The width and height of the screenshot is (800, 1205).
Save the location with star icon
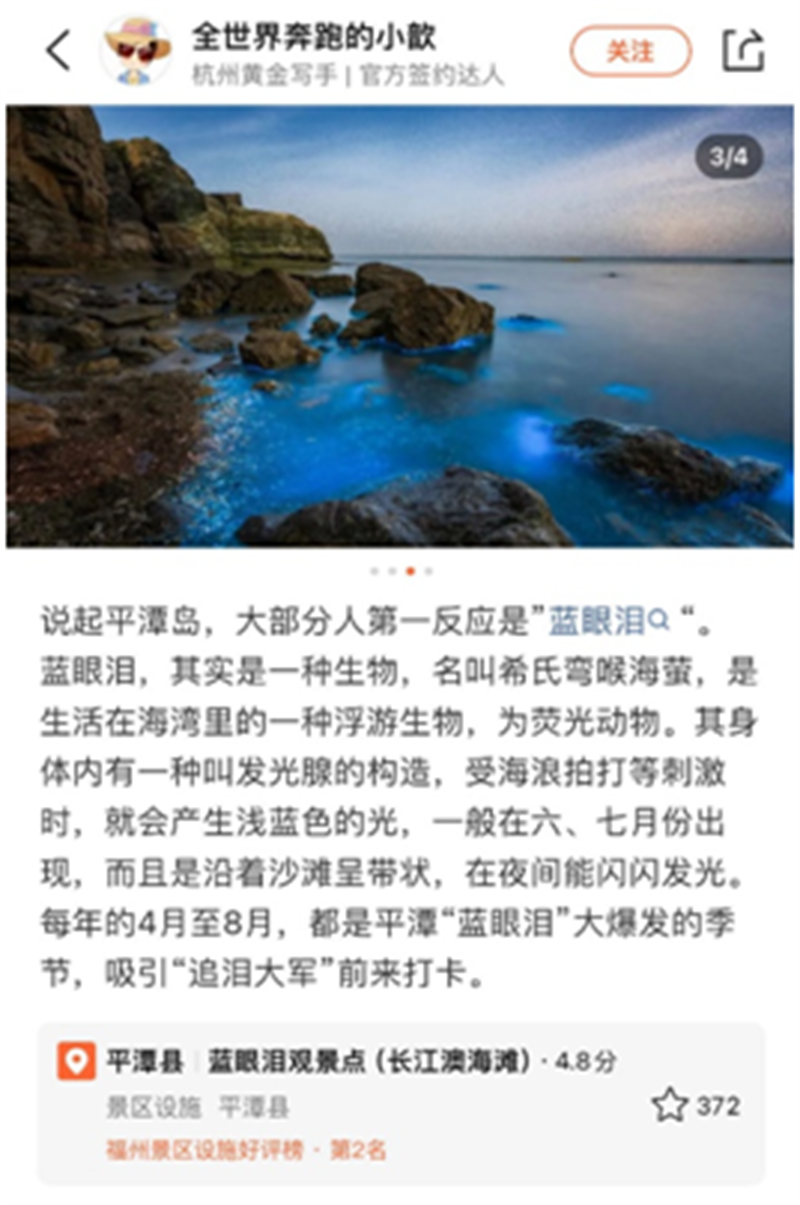click(x=669, y=1106)
